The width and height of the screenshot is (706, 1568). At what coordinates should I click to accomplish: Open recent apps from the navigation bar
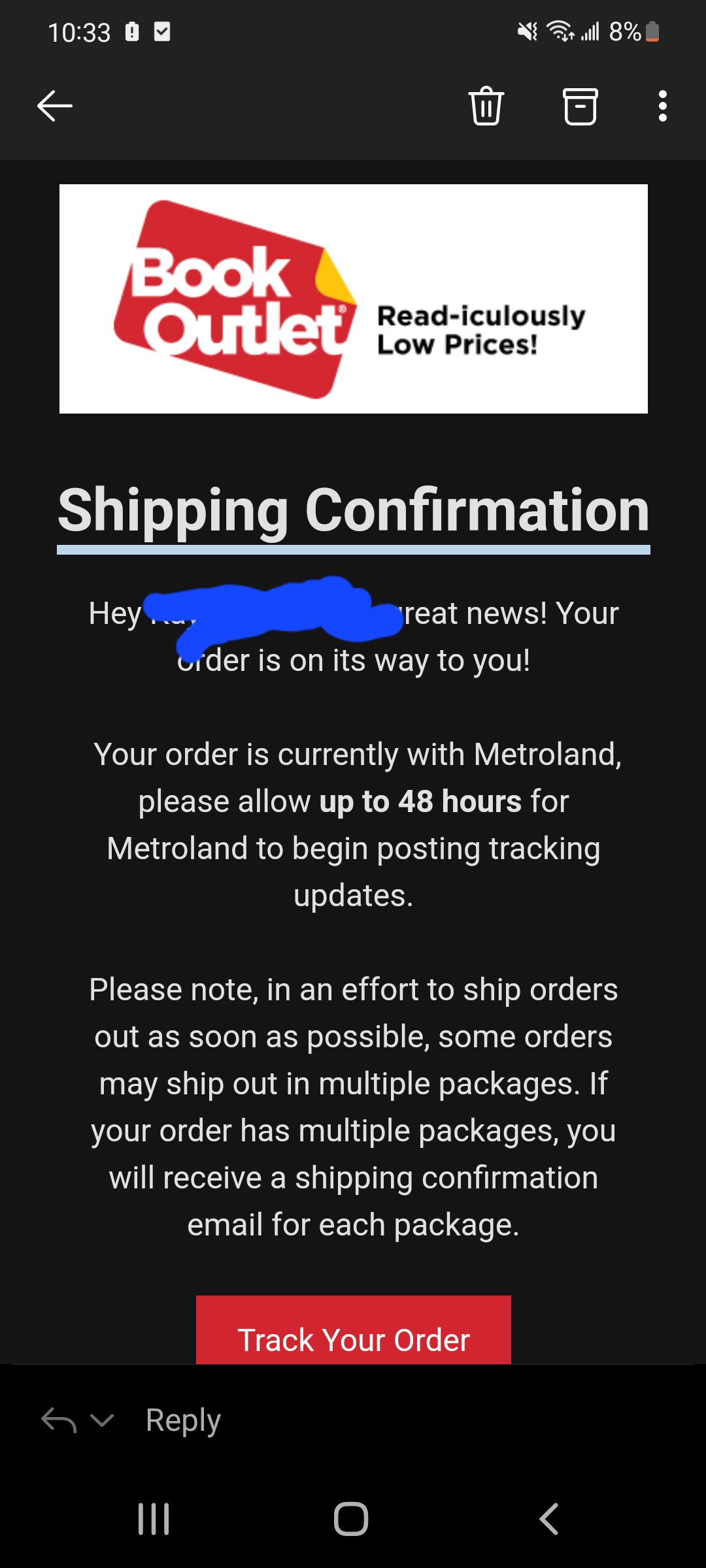[x=154, y=1519]
